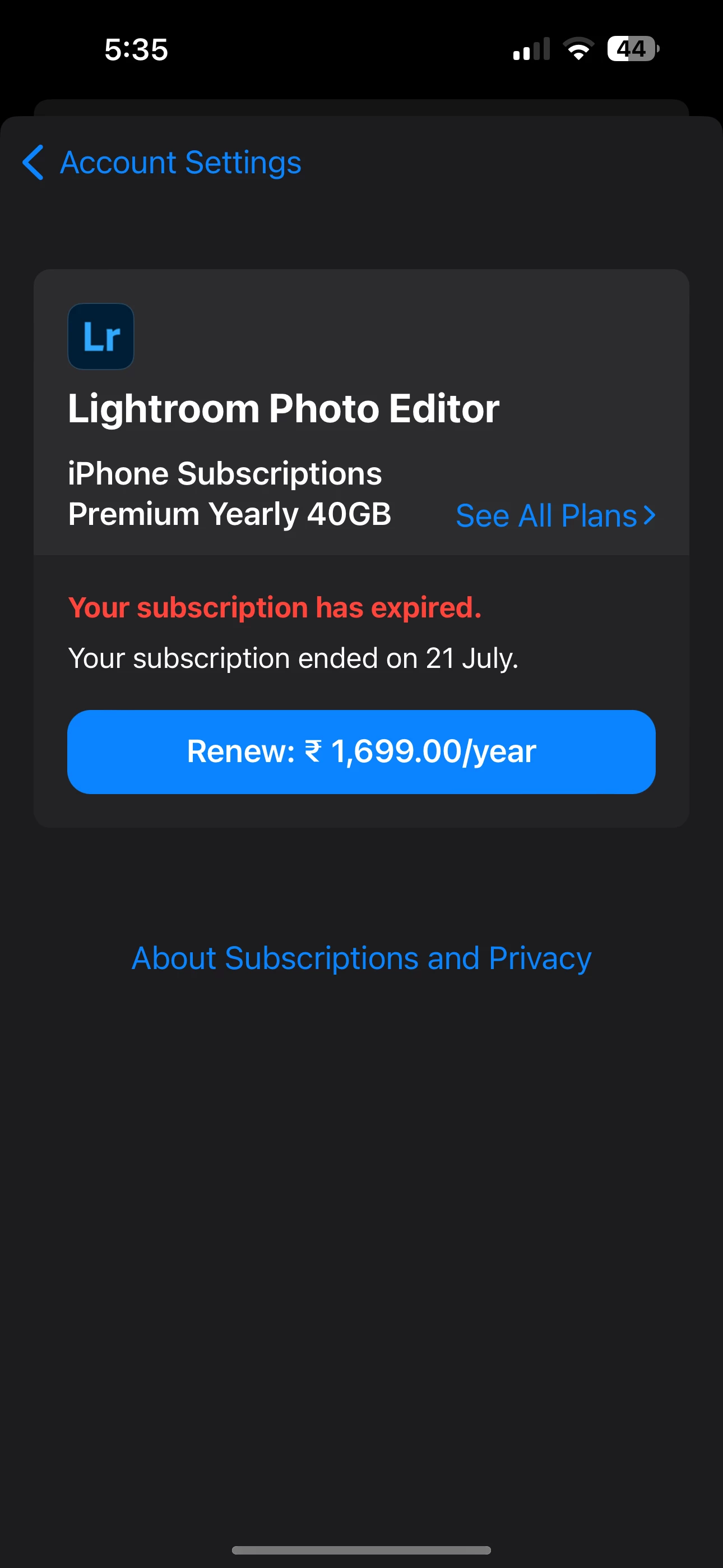The width and height of the screenshot is (723, 1568).
Task: Open See All Plans
Action: 555,515
